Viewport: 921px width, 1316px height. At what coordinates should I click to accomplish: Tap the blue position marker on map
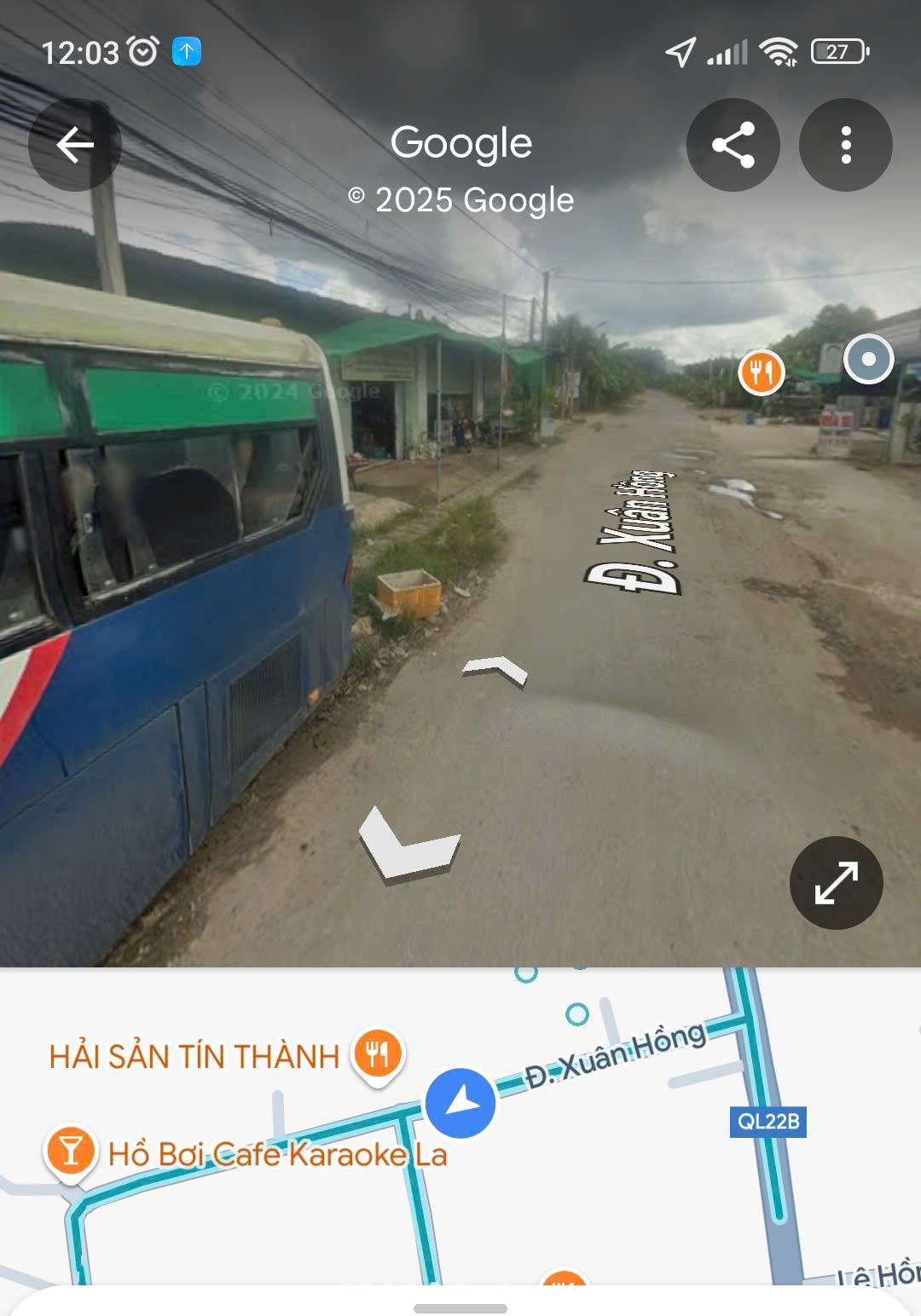tap(460, 1103)
